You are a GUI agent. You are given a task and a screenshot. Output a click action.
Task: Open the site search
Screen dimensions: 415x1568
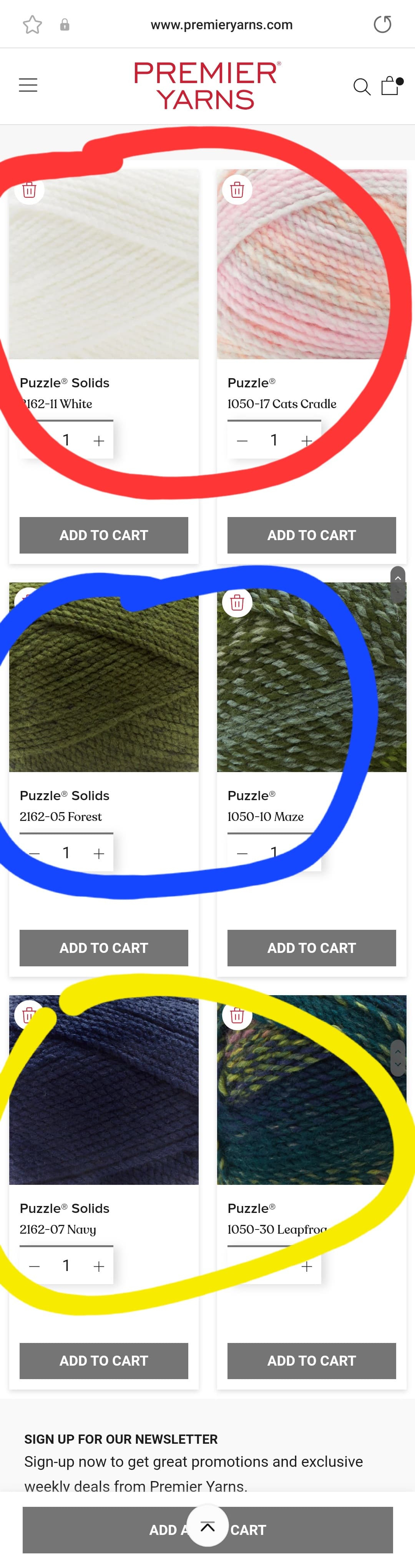(362, 87)
